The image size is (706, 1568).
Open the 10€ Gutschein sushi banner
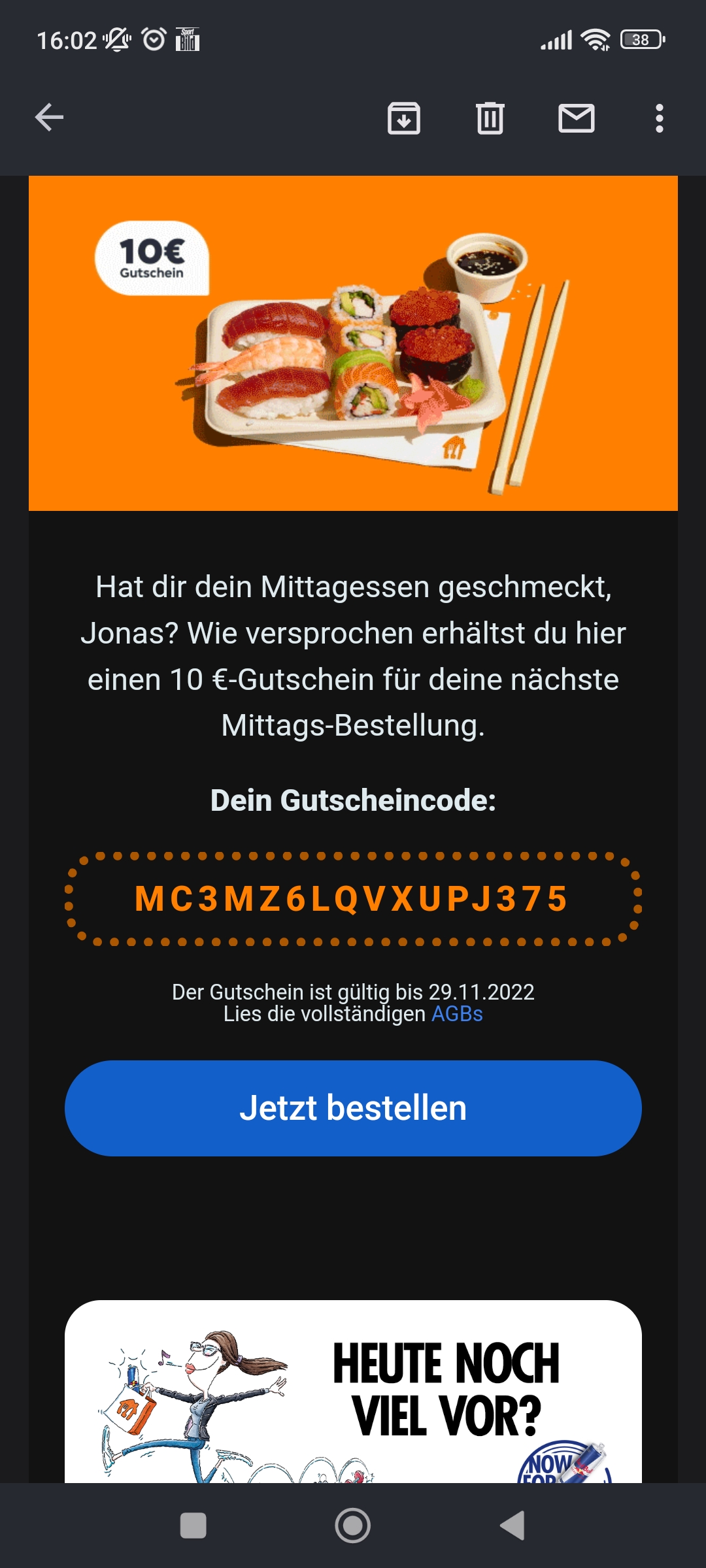pyautogui.click(x=353, y=343)
